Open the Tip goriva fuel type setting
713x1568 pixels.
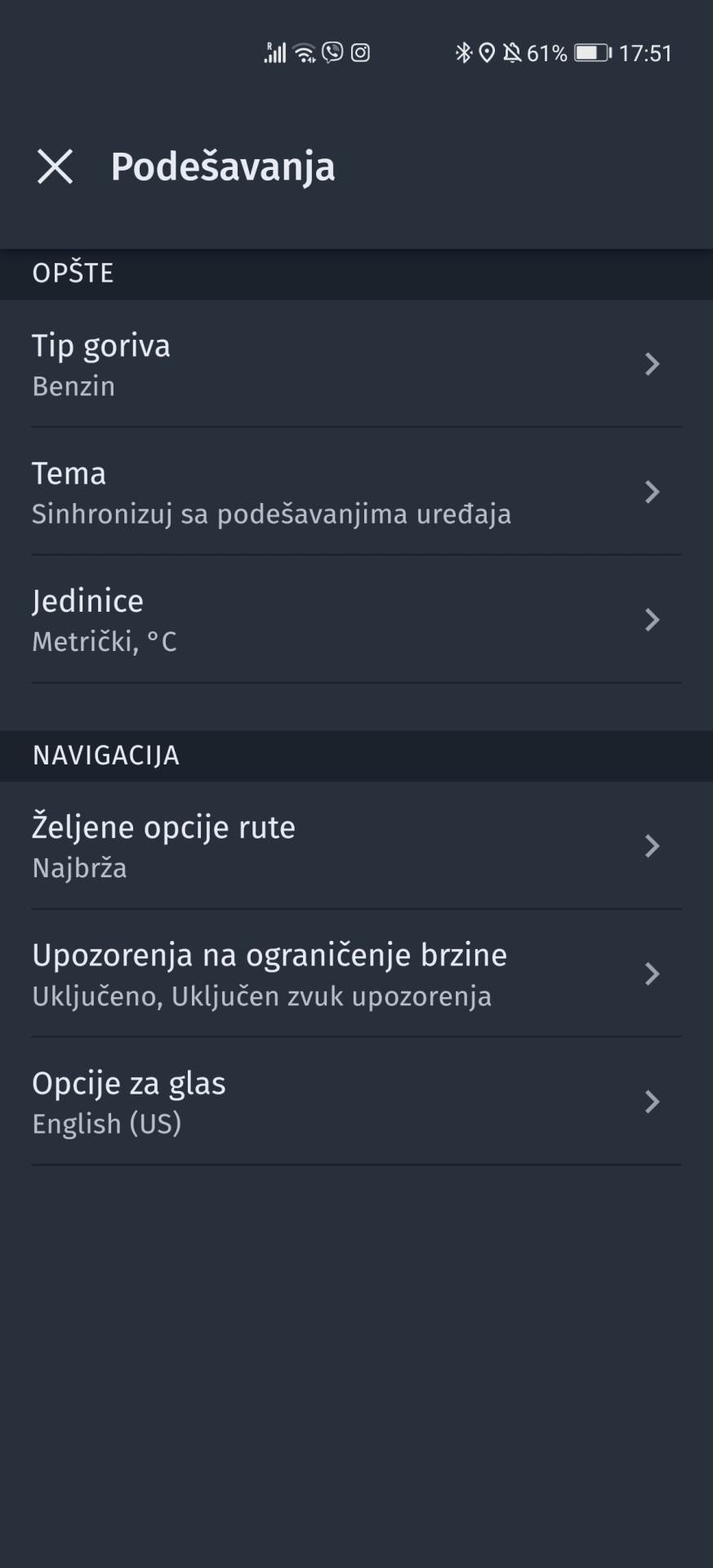(356, 364)
